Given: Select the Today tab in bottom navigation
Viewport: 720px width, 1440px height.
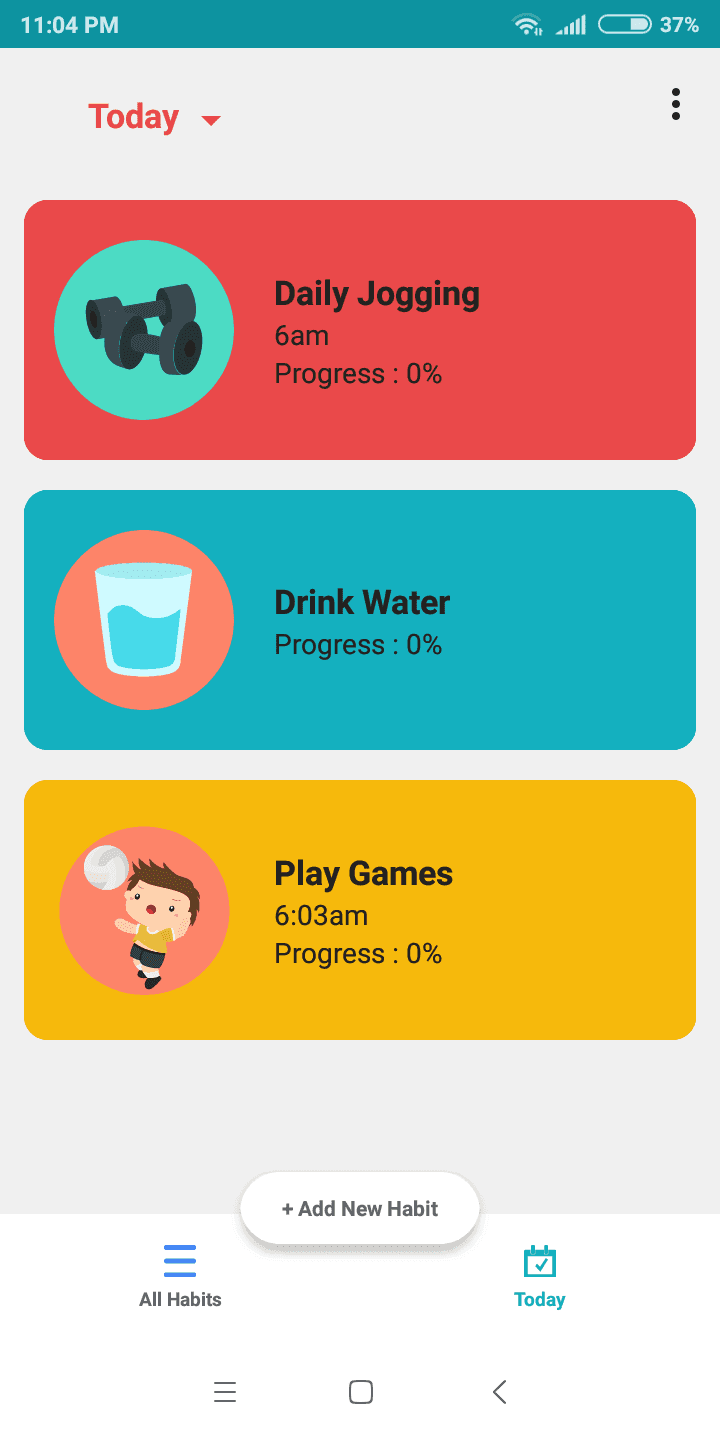Looking at the screenshot, I should (x=540, y=1276).
